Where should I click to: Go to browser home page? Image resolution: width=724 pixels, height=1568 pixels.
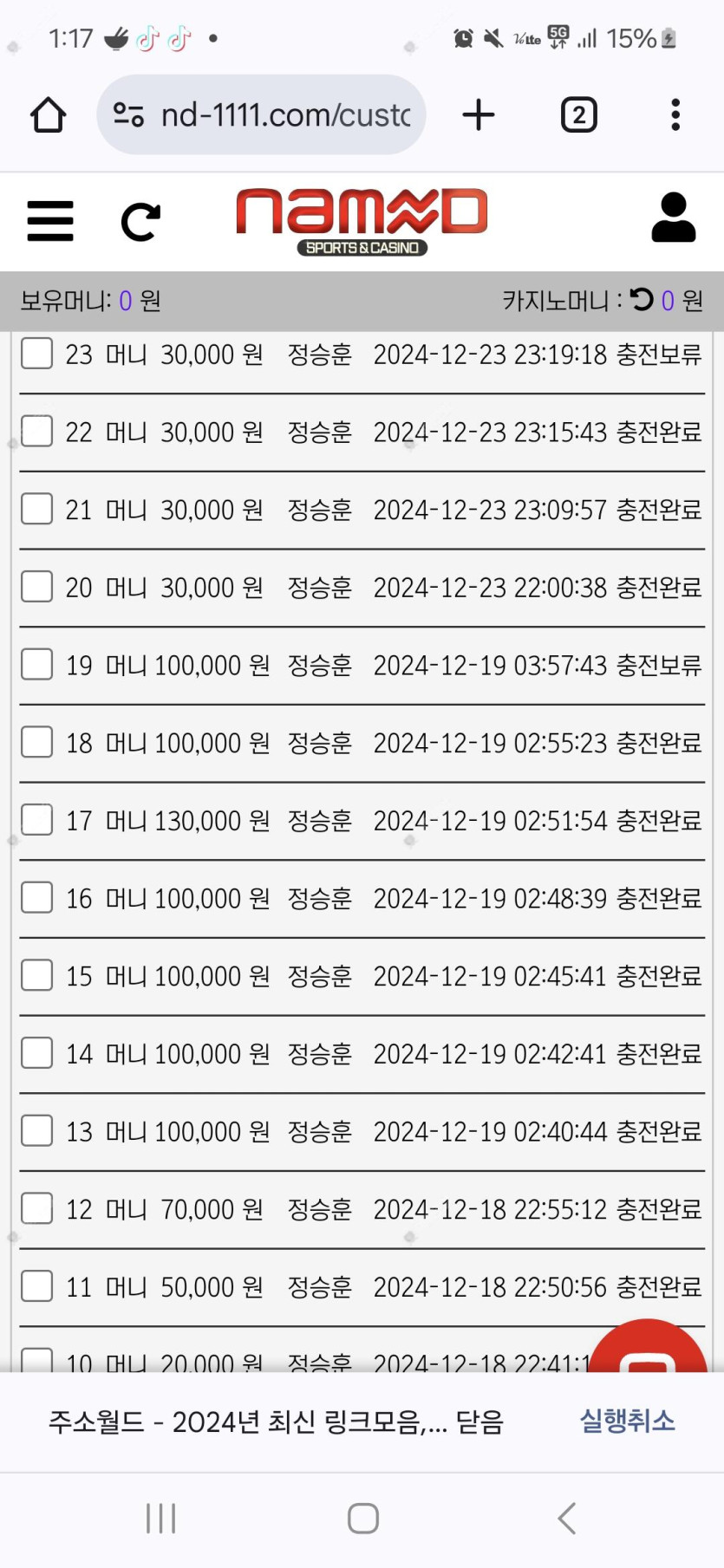49,114
